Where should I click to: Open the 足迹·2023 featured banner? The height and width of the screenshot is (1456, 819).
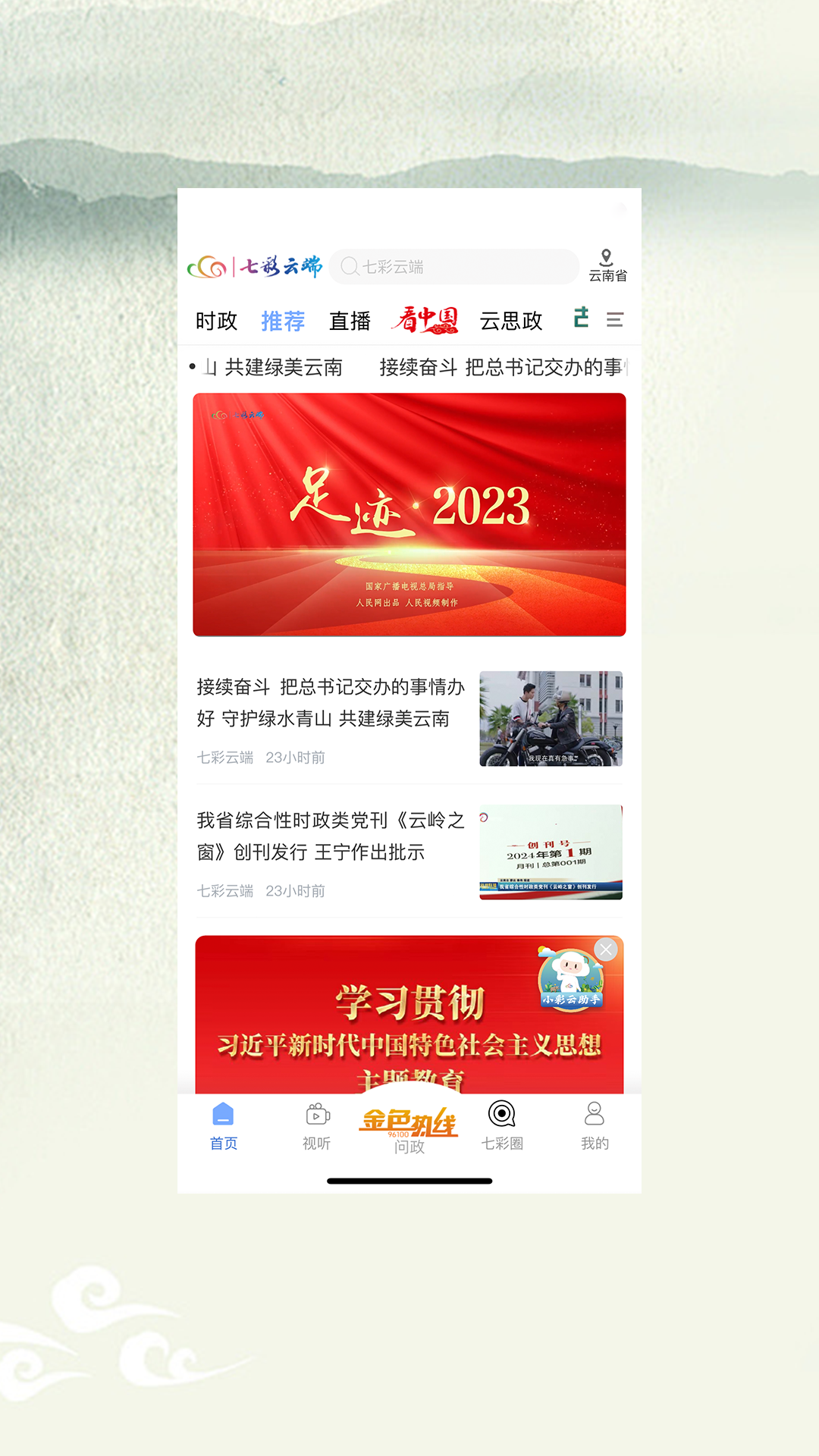click(x=409, y=513)
